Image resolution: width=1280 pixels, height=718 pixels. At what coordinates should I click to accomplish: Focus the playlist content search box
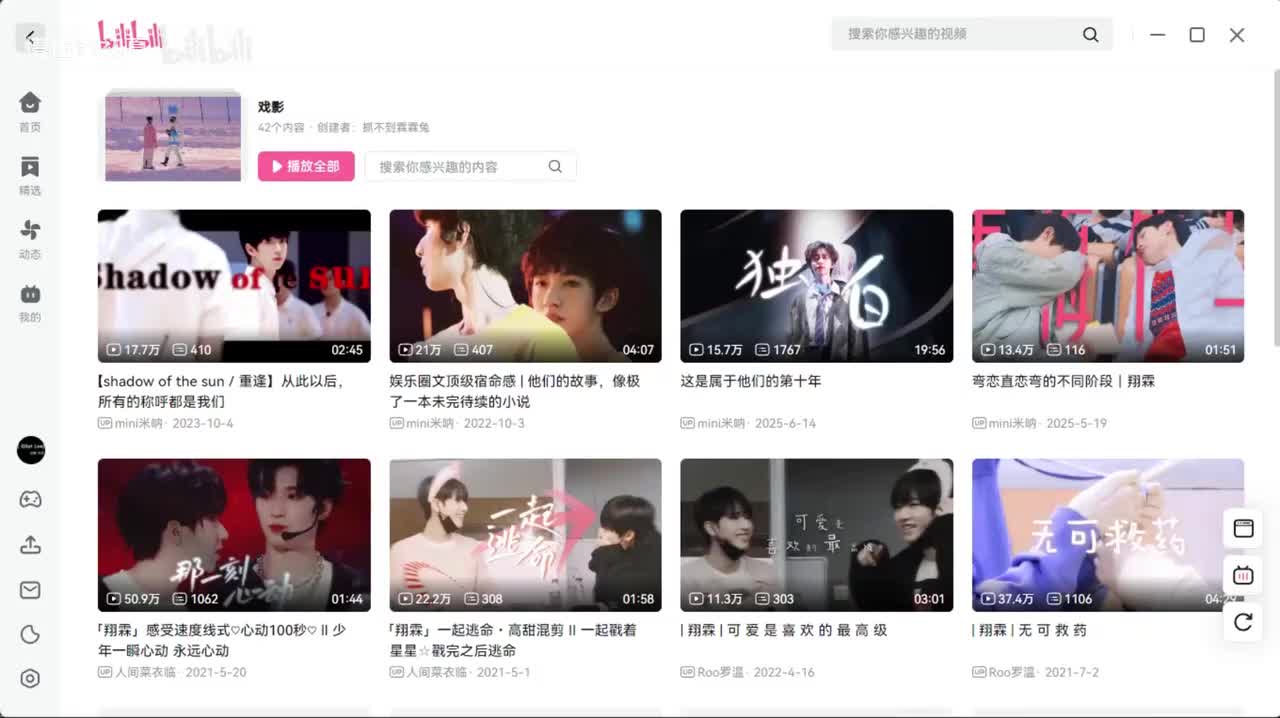460,167
